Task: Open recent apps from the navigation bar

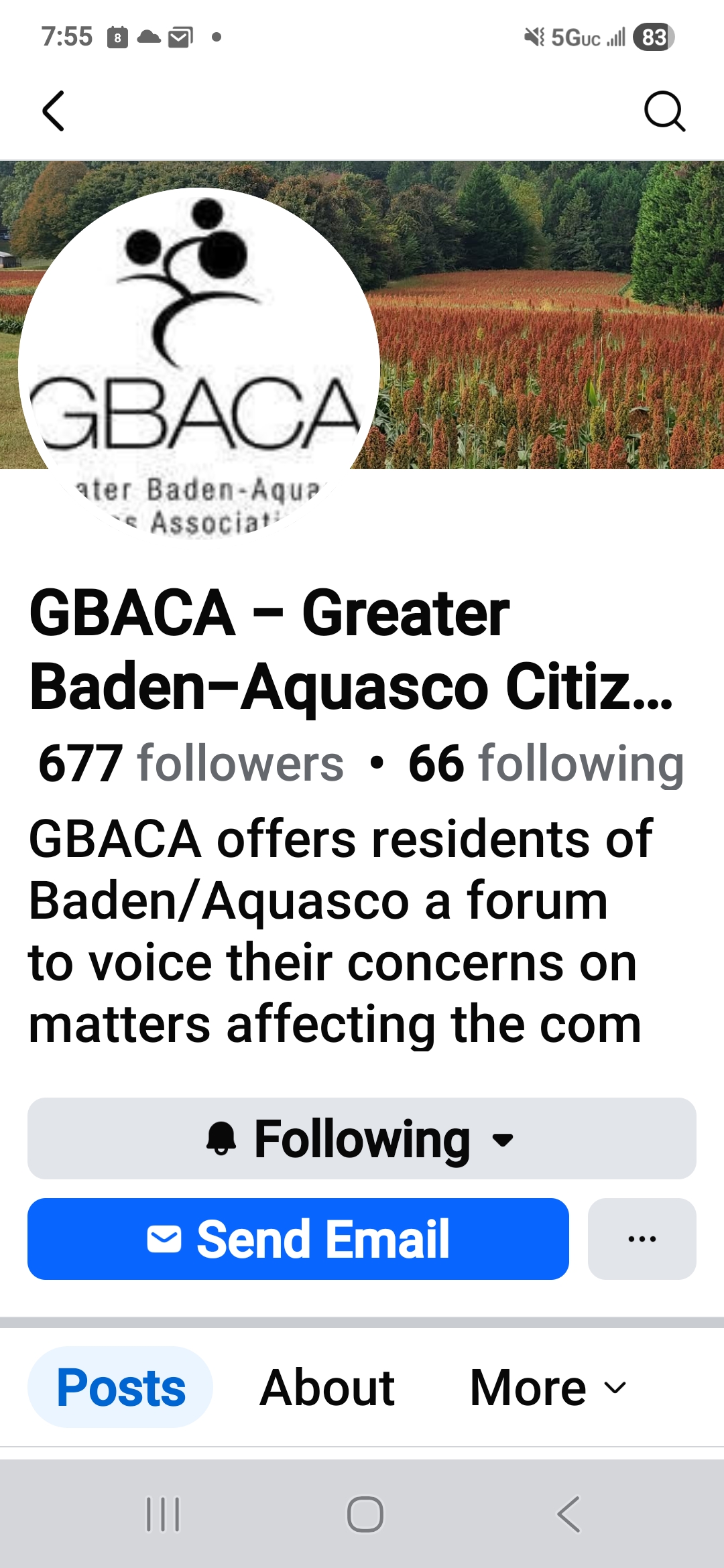Action: pyautogui.click(x=163, y=1514)
